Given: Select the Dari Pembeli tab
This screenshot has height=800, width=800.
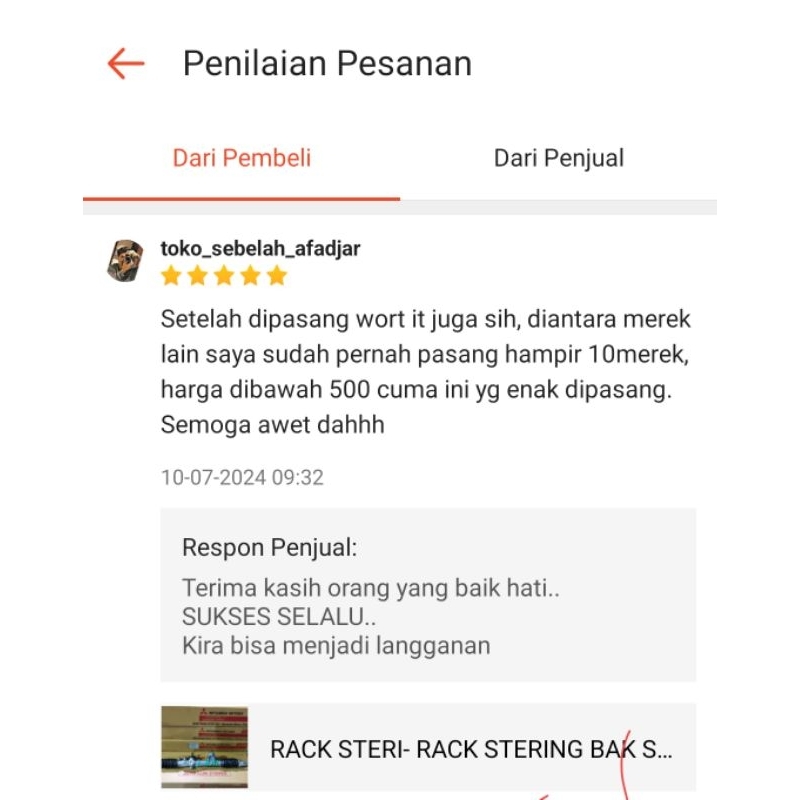Looking at the screenshot, I should pyautogui.click(x=242, y=158).
